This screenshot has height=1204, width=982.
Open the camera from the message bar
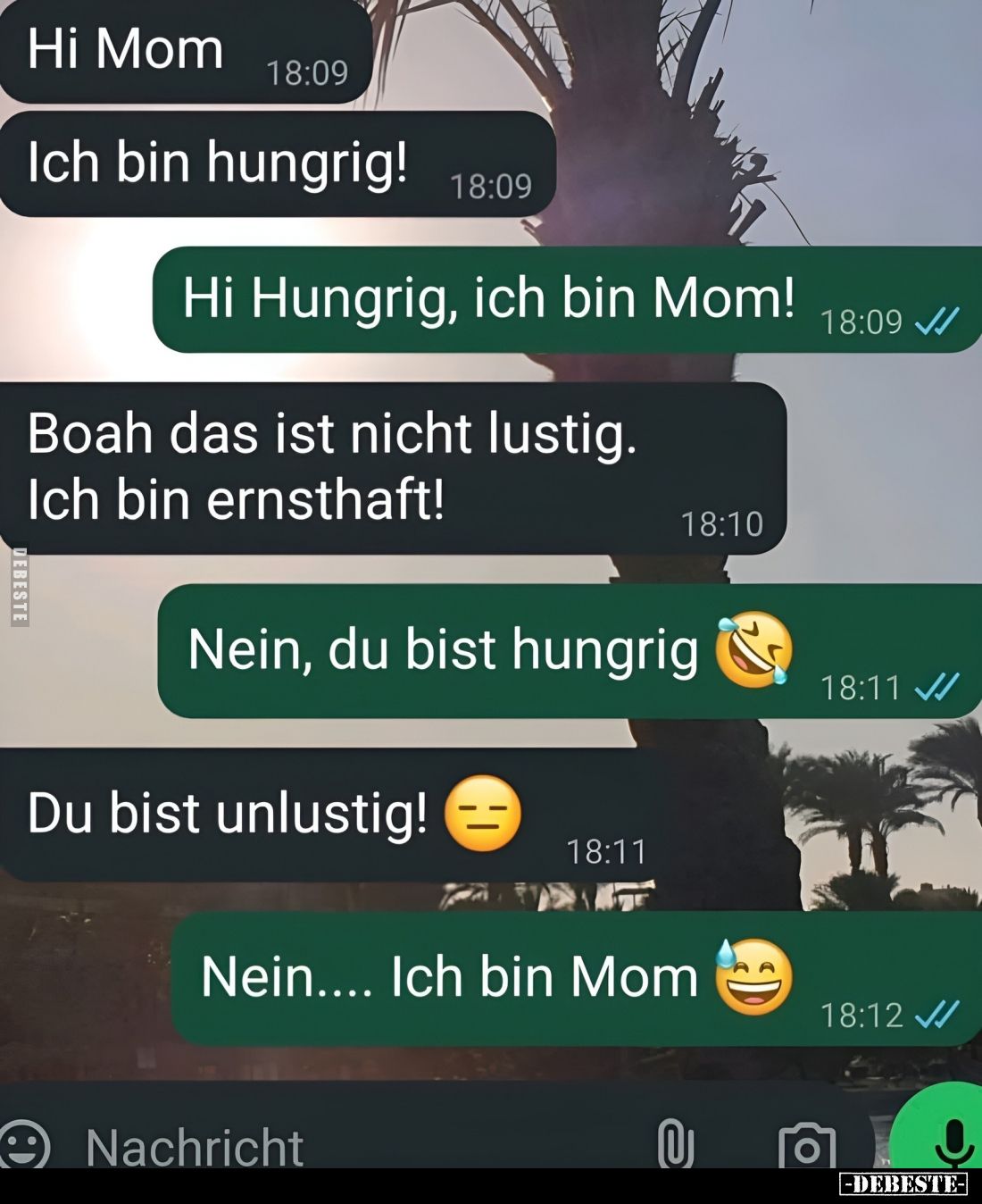tap(807, 1146)
